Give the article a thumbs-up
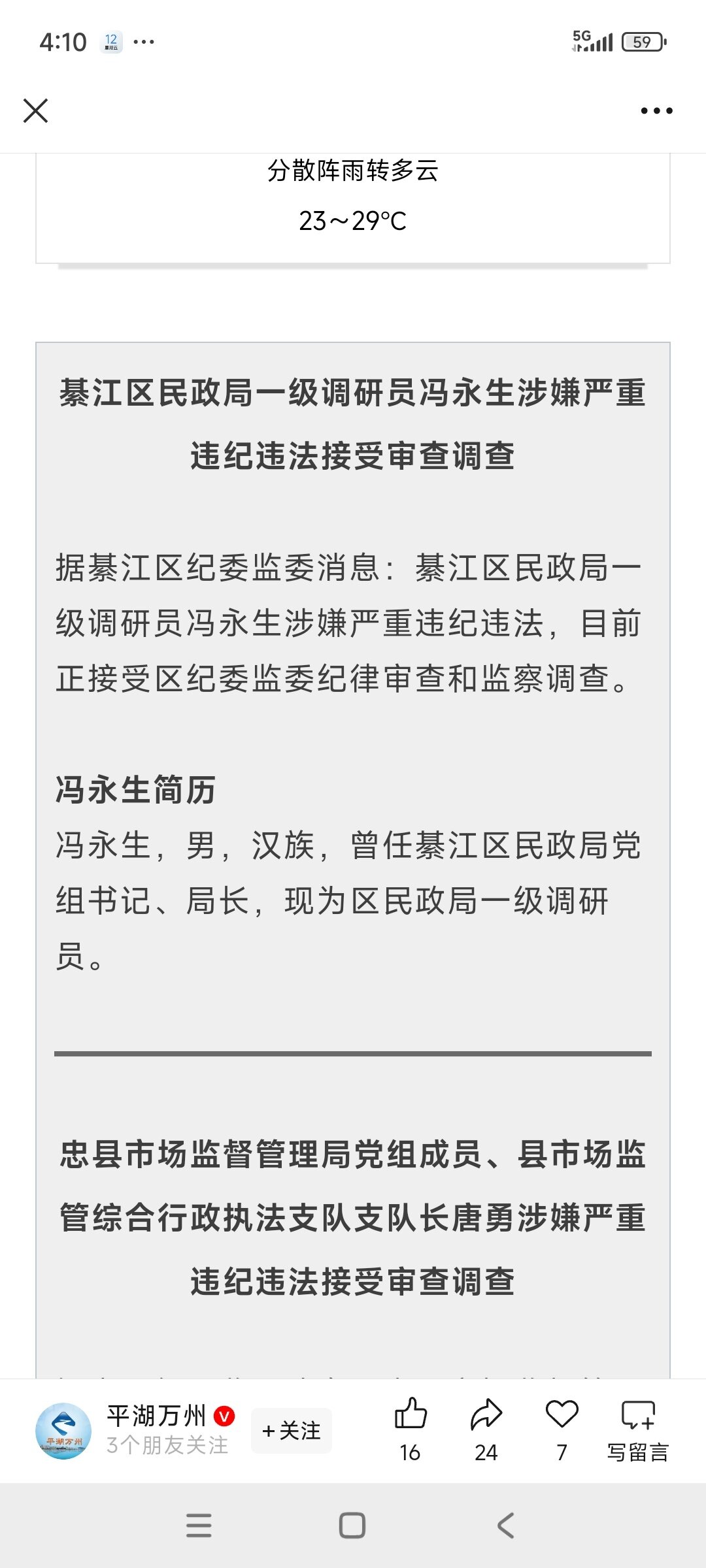Screen dimensions: 706x1568 (x=411, y=1429)
